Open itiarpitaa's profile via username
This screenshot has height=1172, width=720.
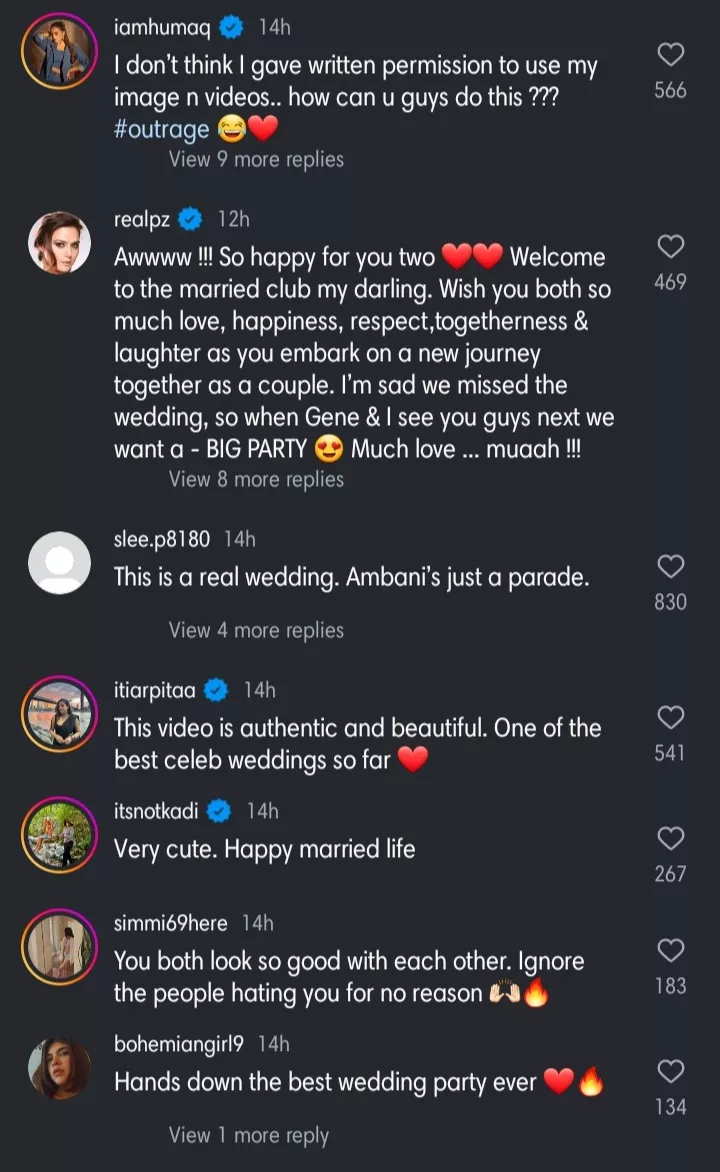(155, 690)
